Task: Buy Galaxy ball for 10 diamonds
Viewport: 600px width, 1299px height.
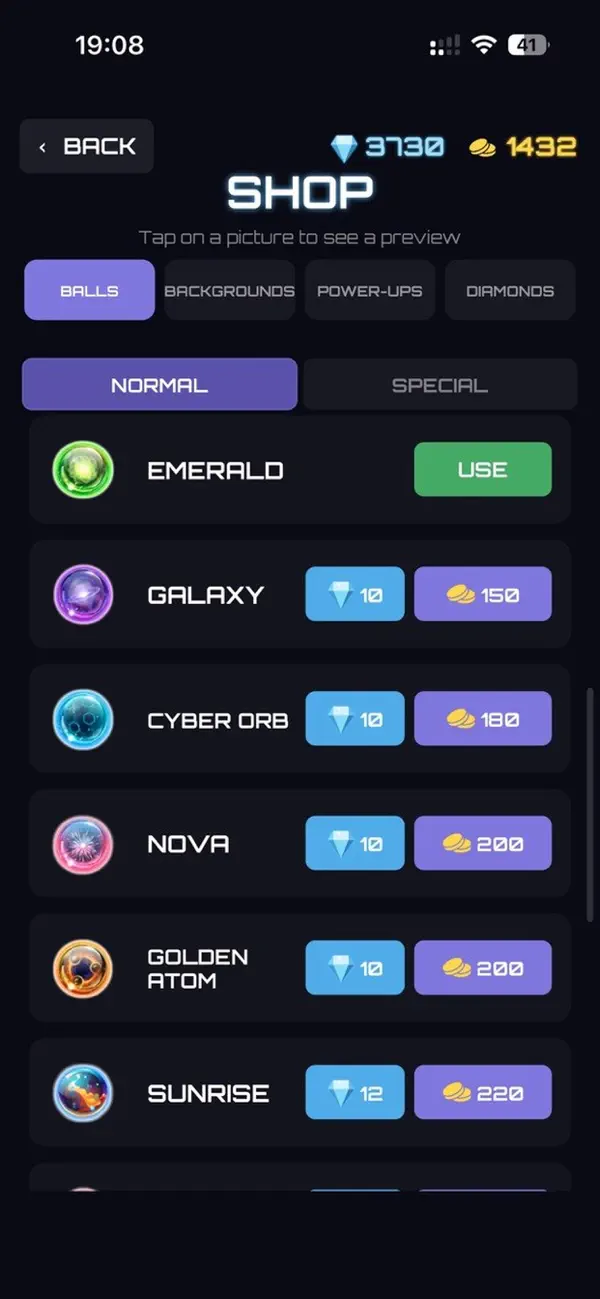Action: 355,595
